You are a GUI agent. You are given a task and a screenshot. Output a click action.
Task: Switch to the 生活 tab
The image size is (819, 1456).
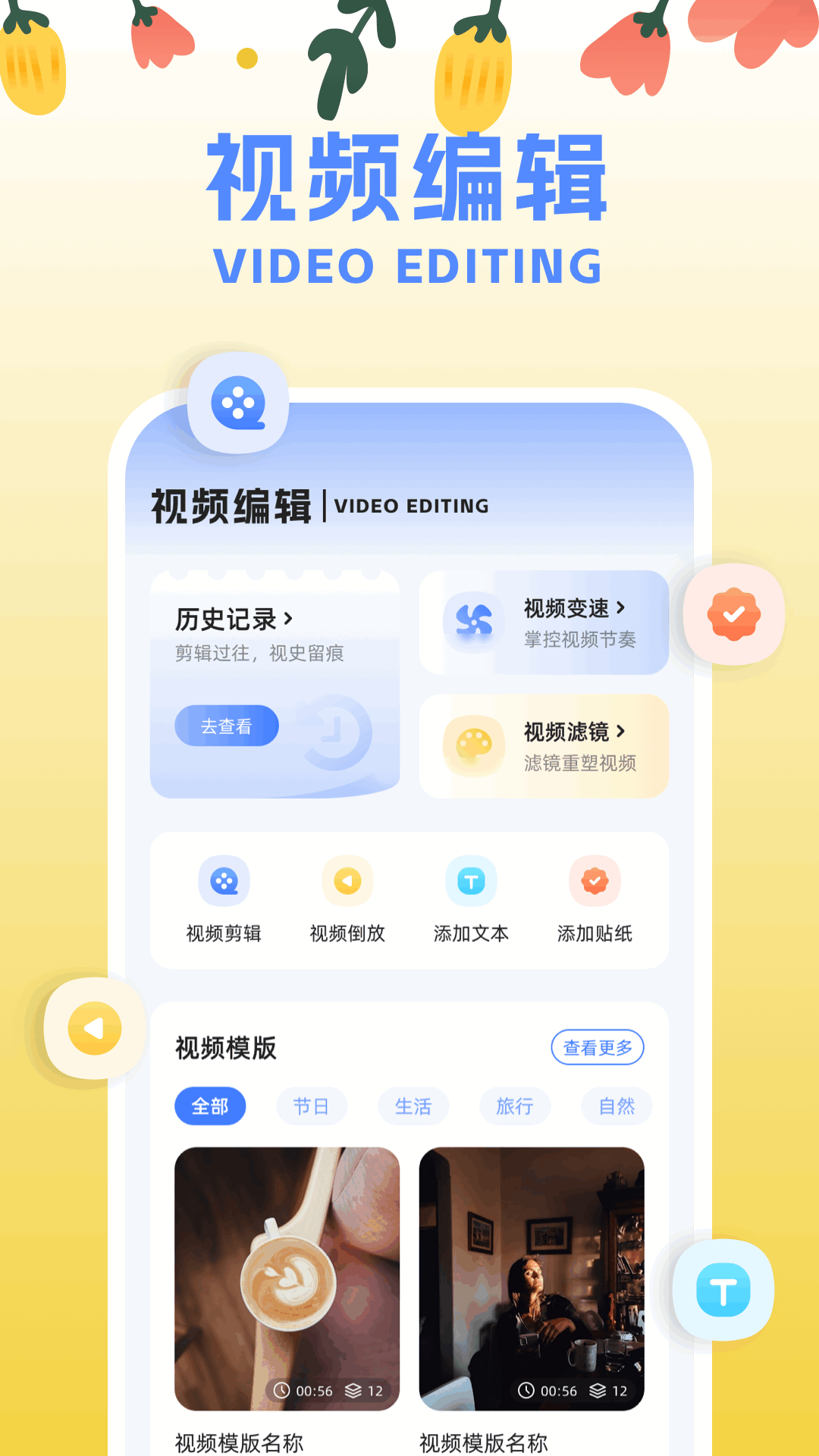coord(413,1106)
